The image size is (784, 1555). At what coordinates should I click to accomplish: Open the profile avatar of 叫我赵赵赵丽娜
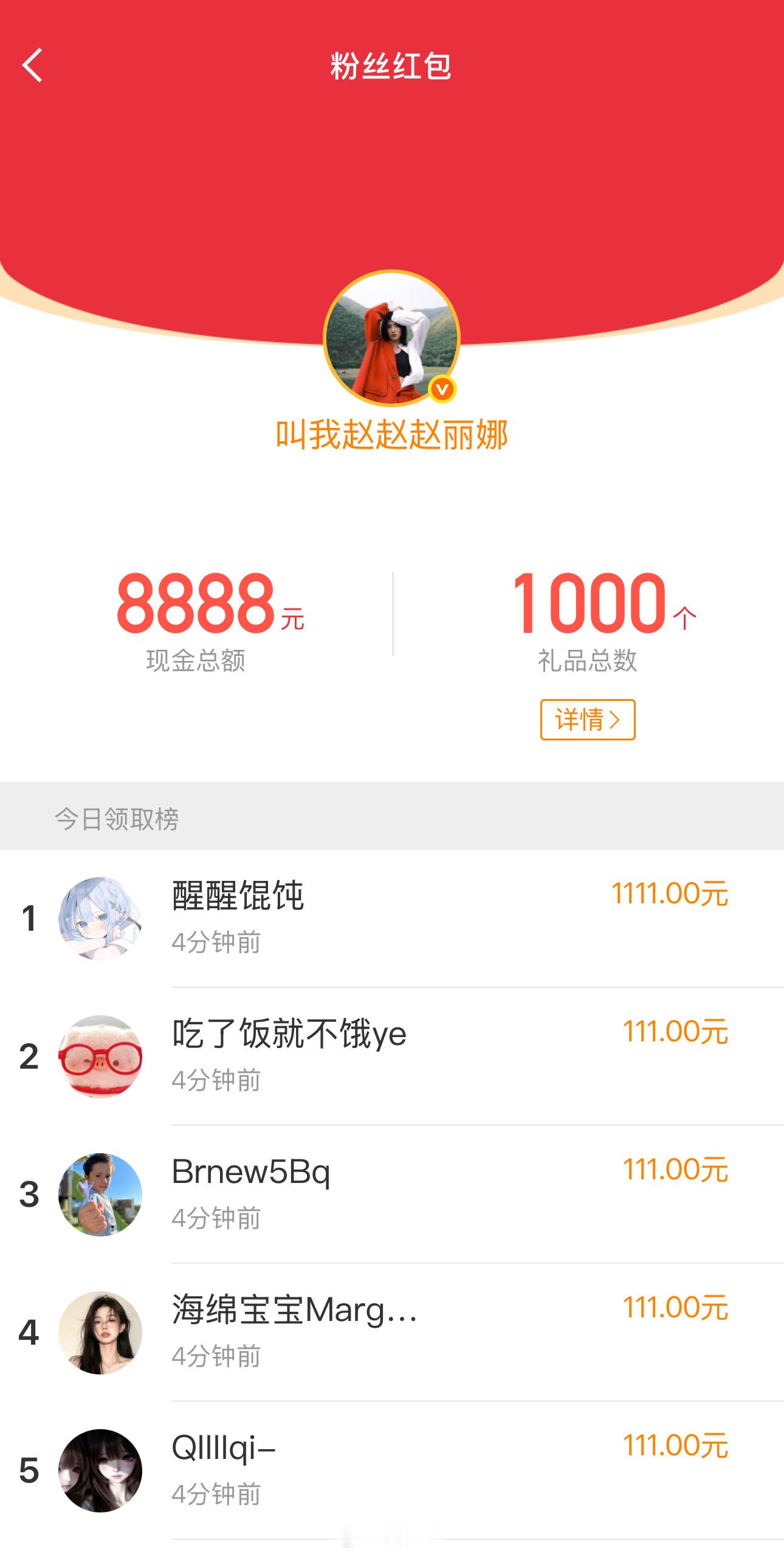[391, 338]
